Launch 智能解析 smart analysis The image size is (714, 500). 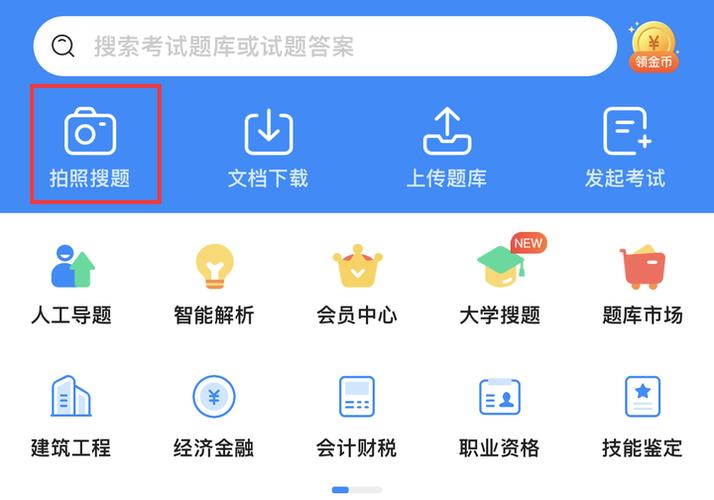pyautogui.click(x=214, y=284)
